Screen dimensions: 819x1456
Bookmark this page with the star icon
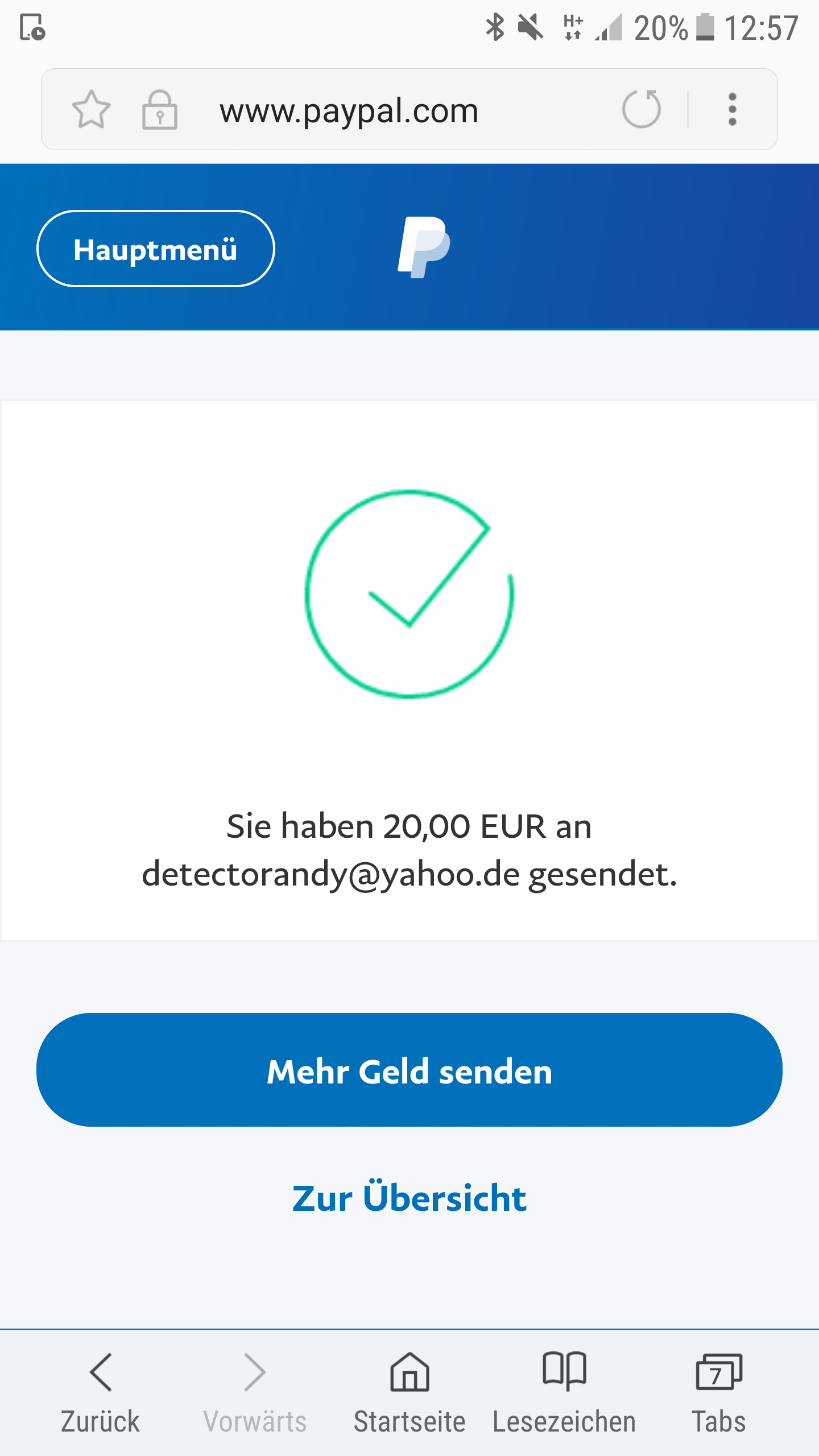[x=91, y=109]
